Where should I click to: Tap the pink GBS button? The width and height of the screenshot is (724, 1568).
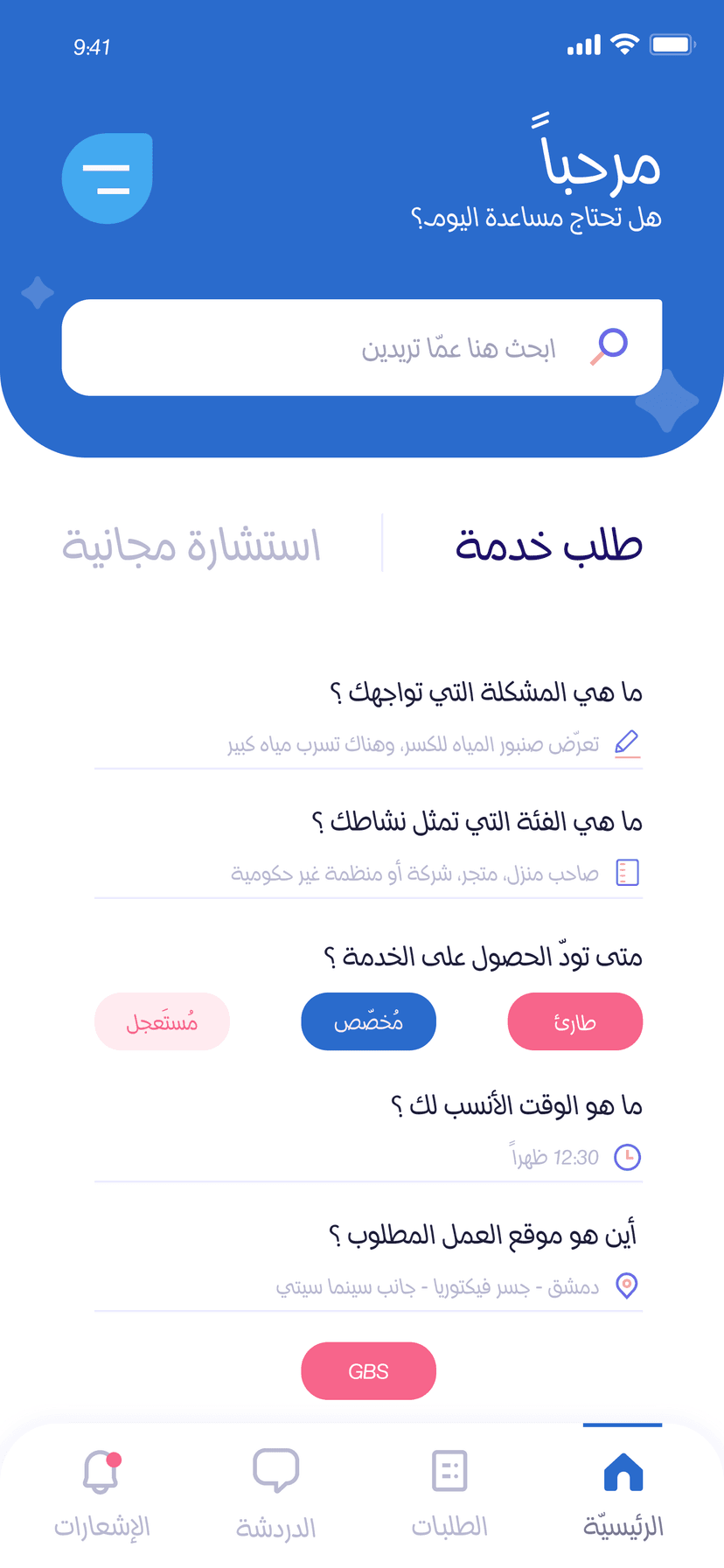(x=368, y=1371)
